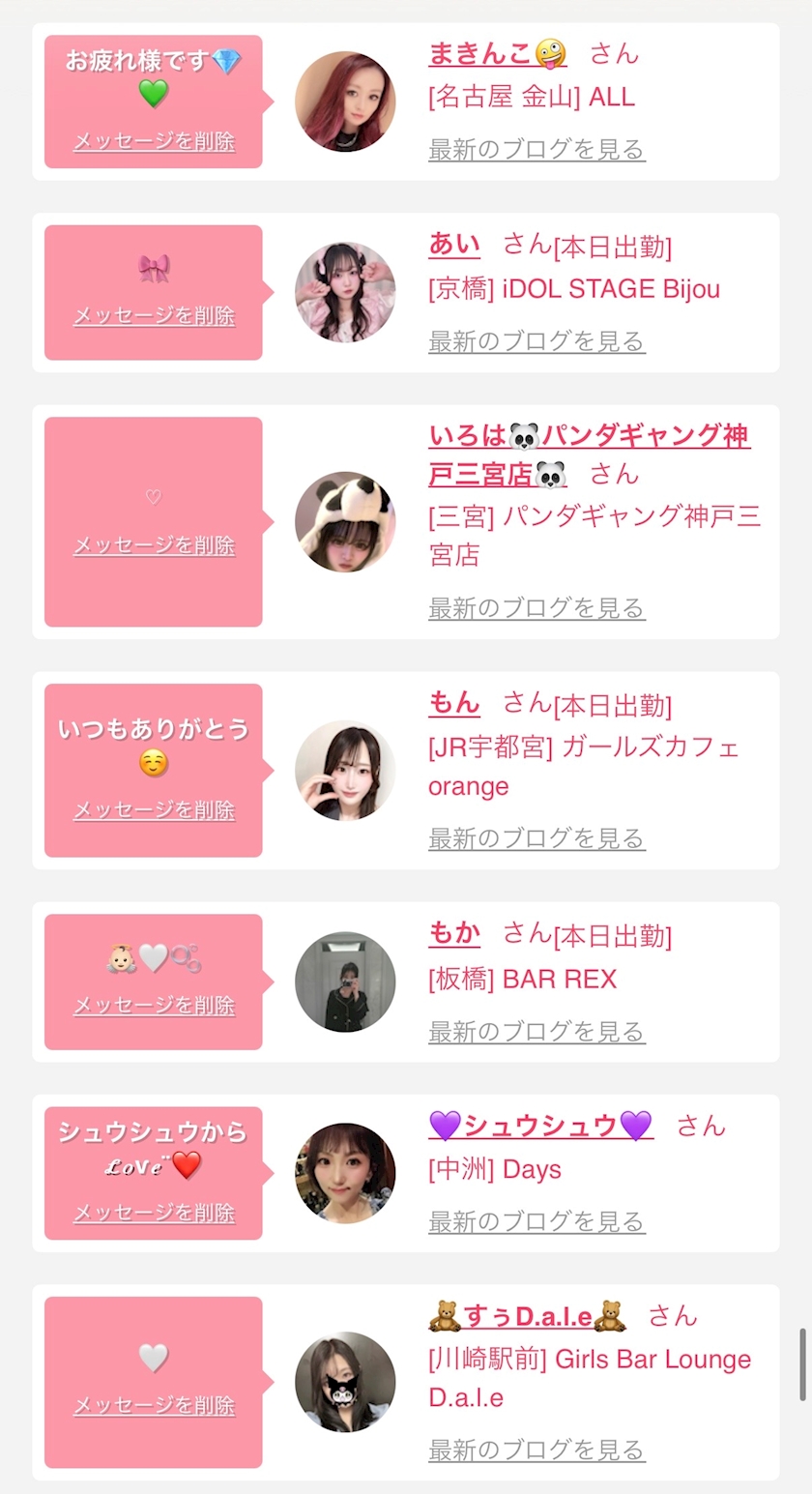
Task: Open まきんこ's profile name link
Action: pos(497,52)
